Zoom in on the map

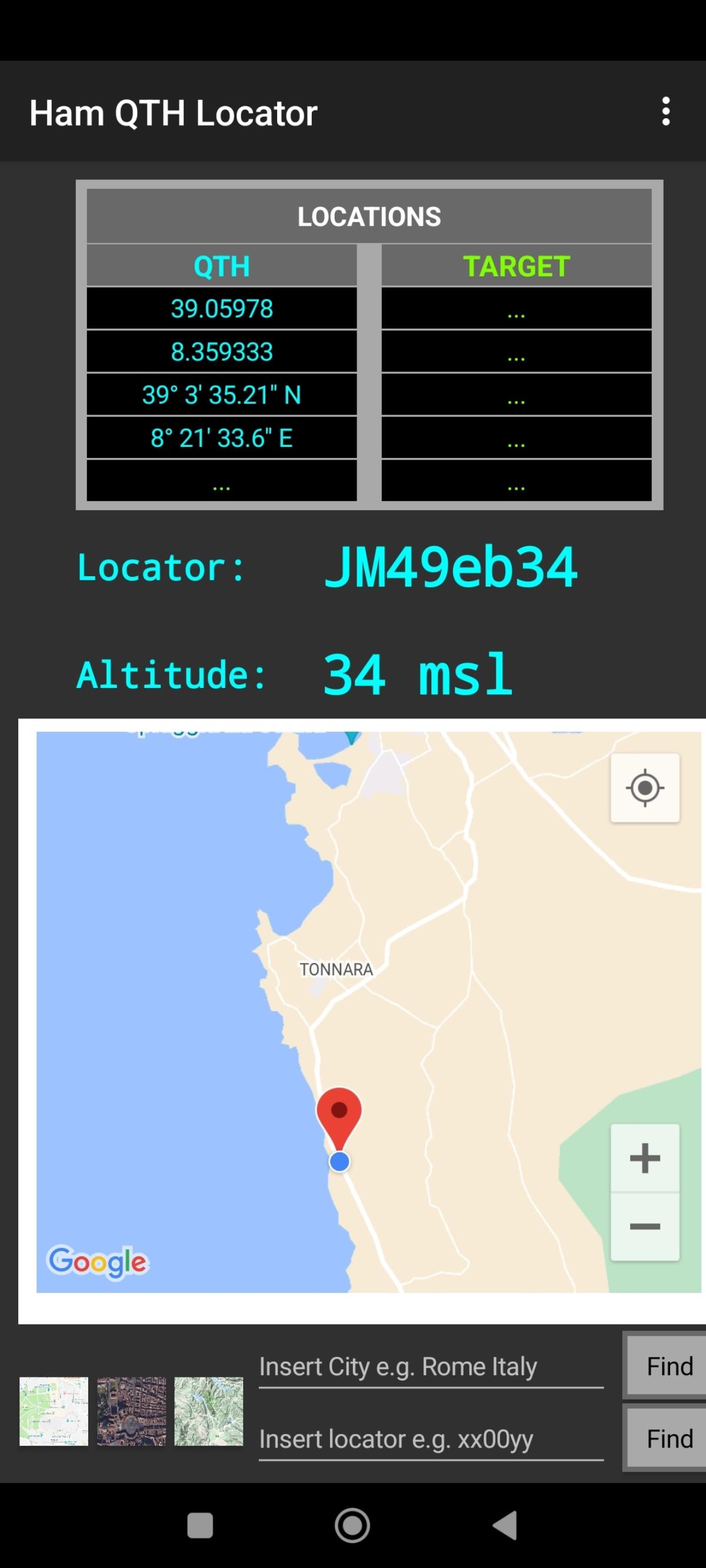click(644, 1158)
